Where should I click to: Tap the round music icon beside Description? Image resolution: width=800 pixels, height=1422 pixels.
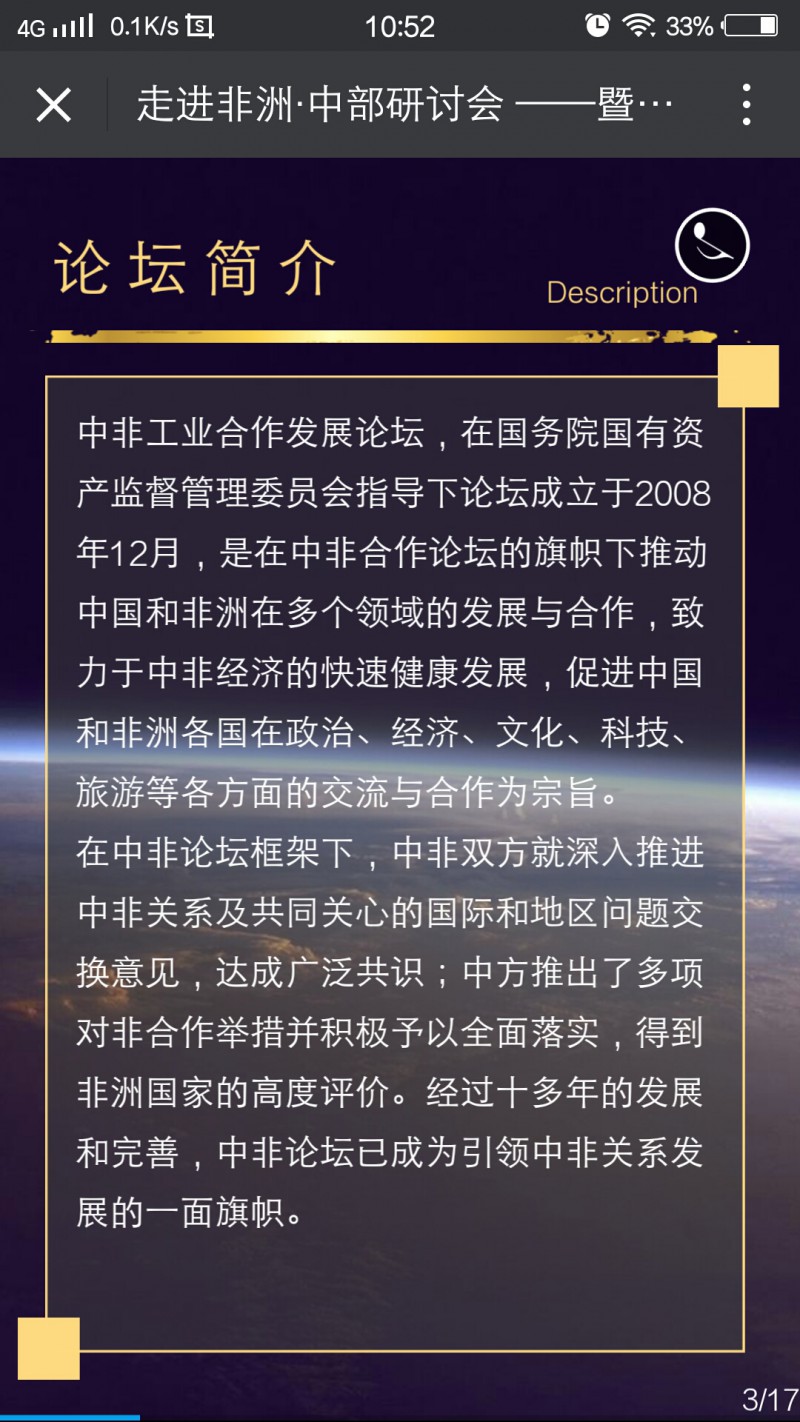tap(712, 245)
